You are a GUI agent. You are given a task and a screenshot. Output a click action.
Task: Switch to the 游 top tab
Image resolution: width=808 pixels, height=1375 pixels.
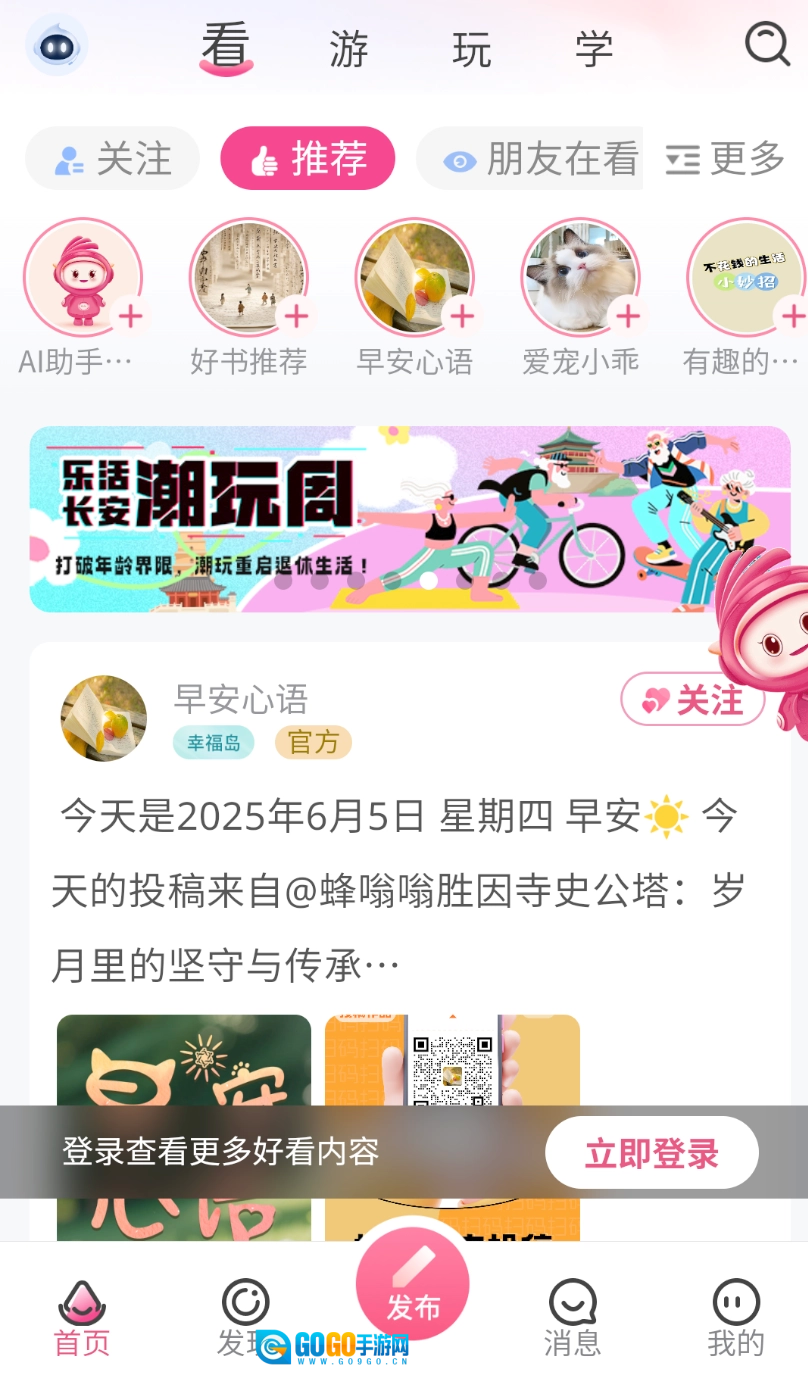pyautogui.click(x=349, y=49)
